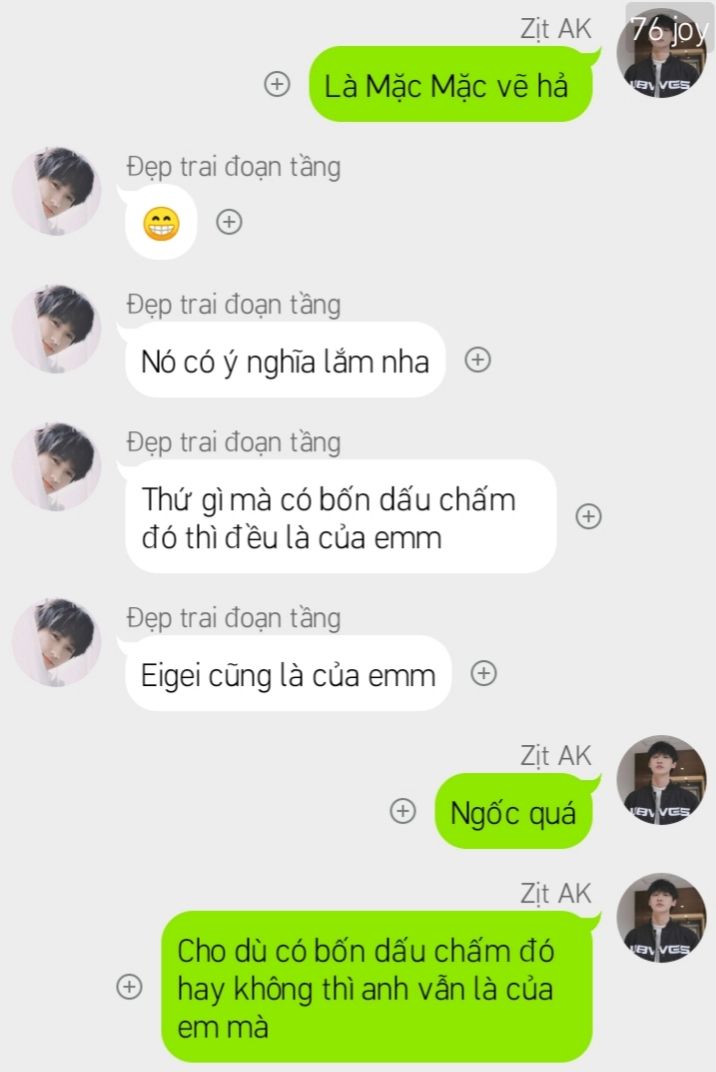Viewport: 716px width, 1072px height.
Task: Add a reaction to the grinning emoji message
Action: point(230,221)
